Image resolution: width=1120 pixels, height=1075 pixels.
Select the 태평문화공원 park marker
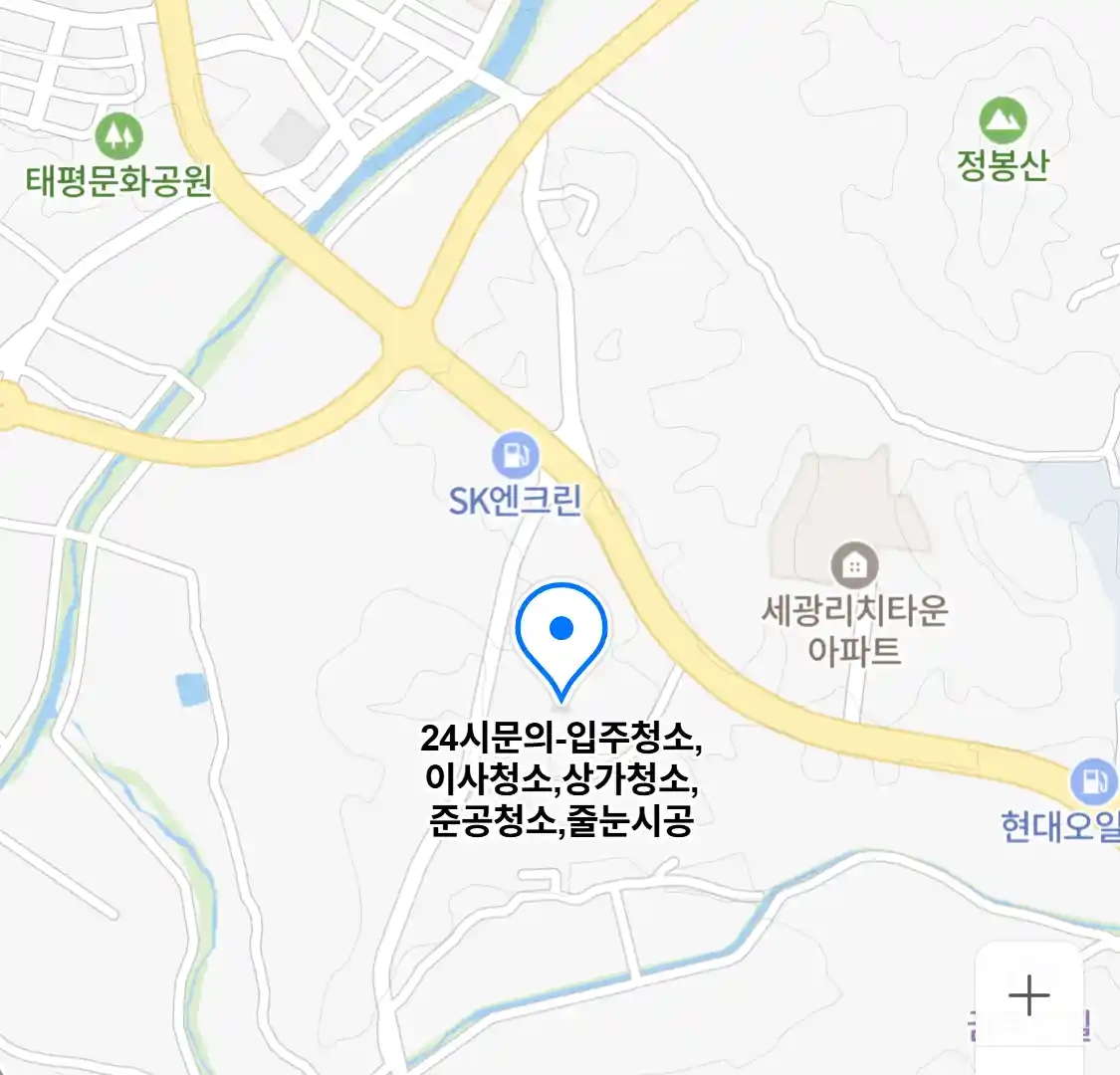[119, 135]
